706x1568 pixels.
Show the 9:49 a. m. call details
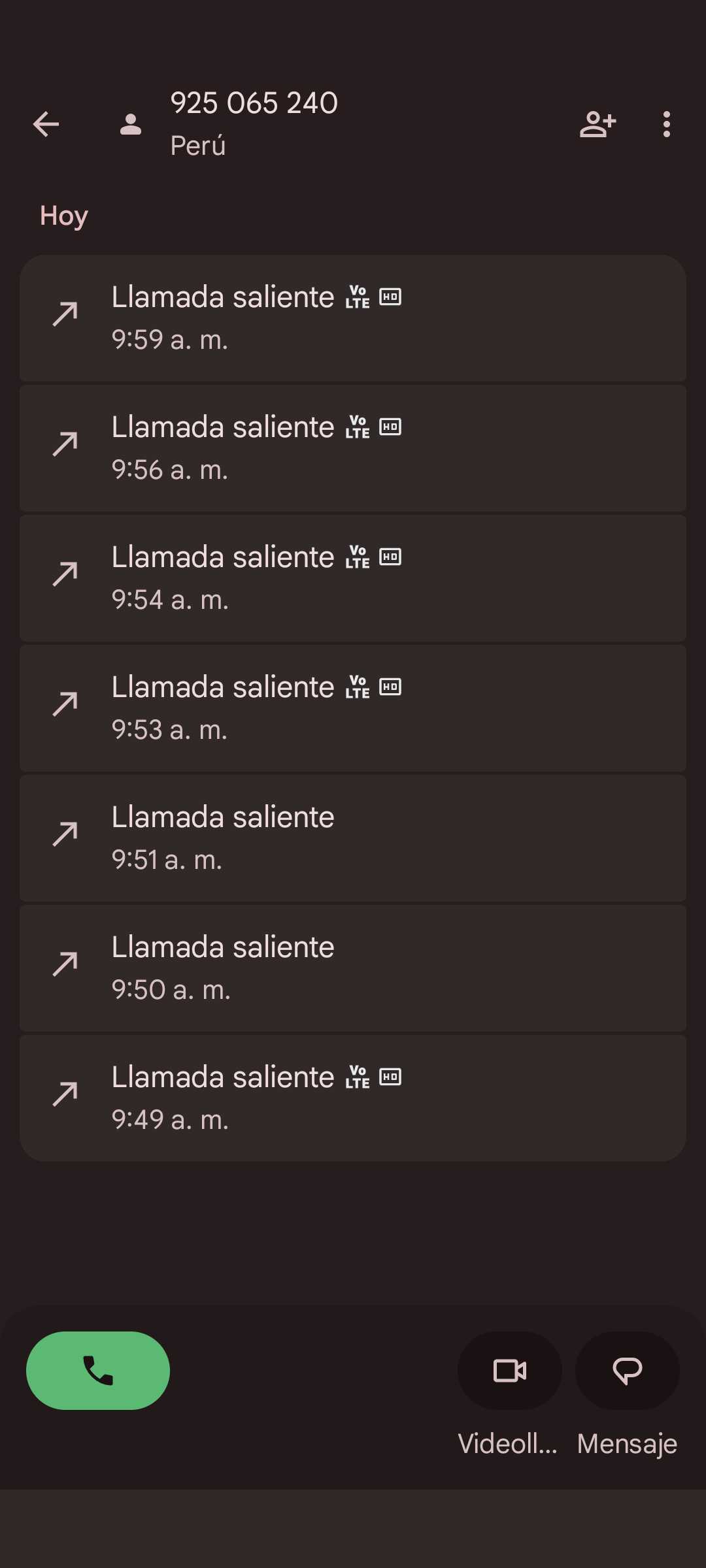pyautogui.click(x=353, y=1098)
